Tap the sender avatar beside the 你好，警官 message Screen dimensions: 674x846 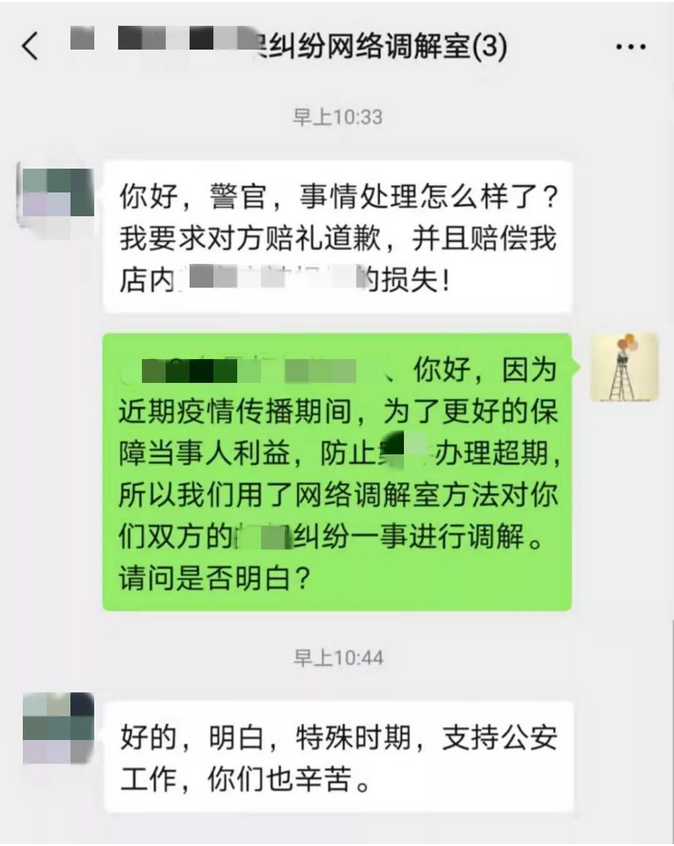56,194
